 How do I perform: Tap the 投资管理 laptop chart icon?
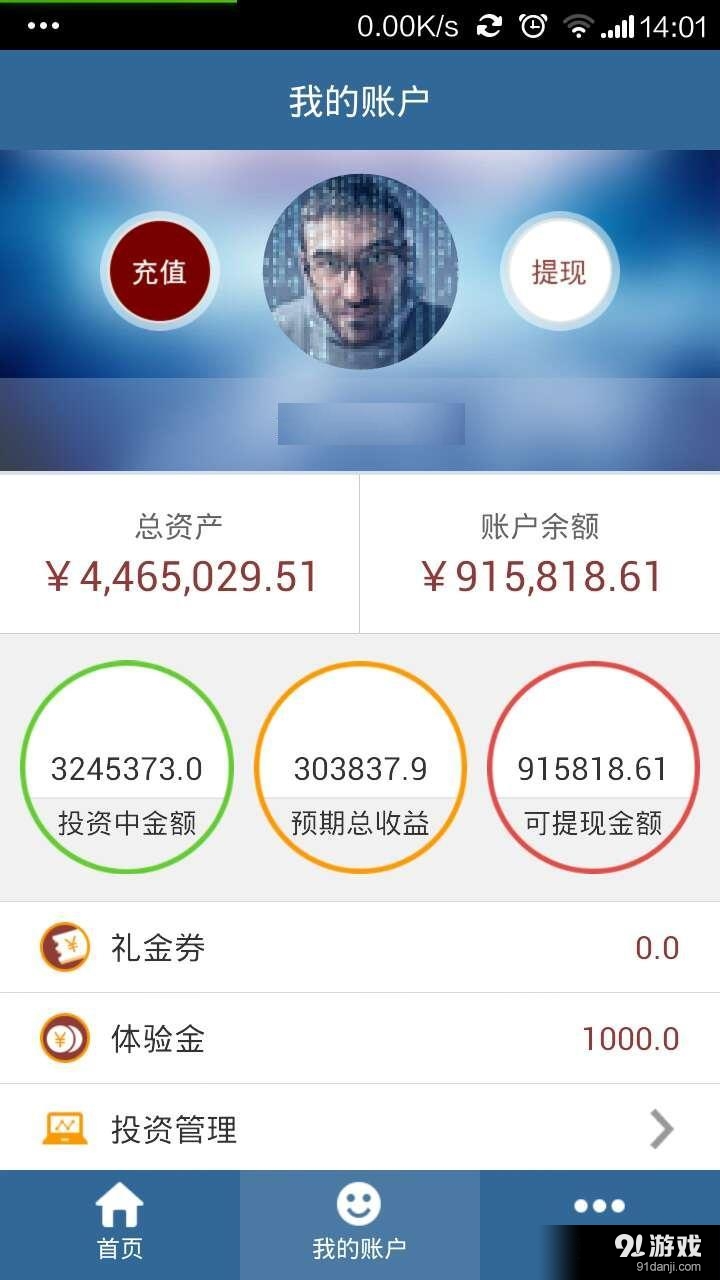click(x=64, y=1128)
